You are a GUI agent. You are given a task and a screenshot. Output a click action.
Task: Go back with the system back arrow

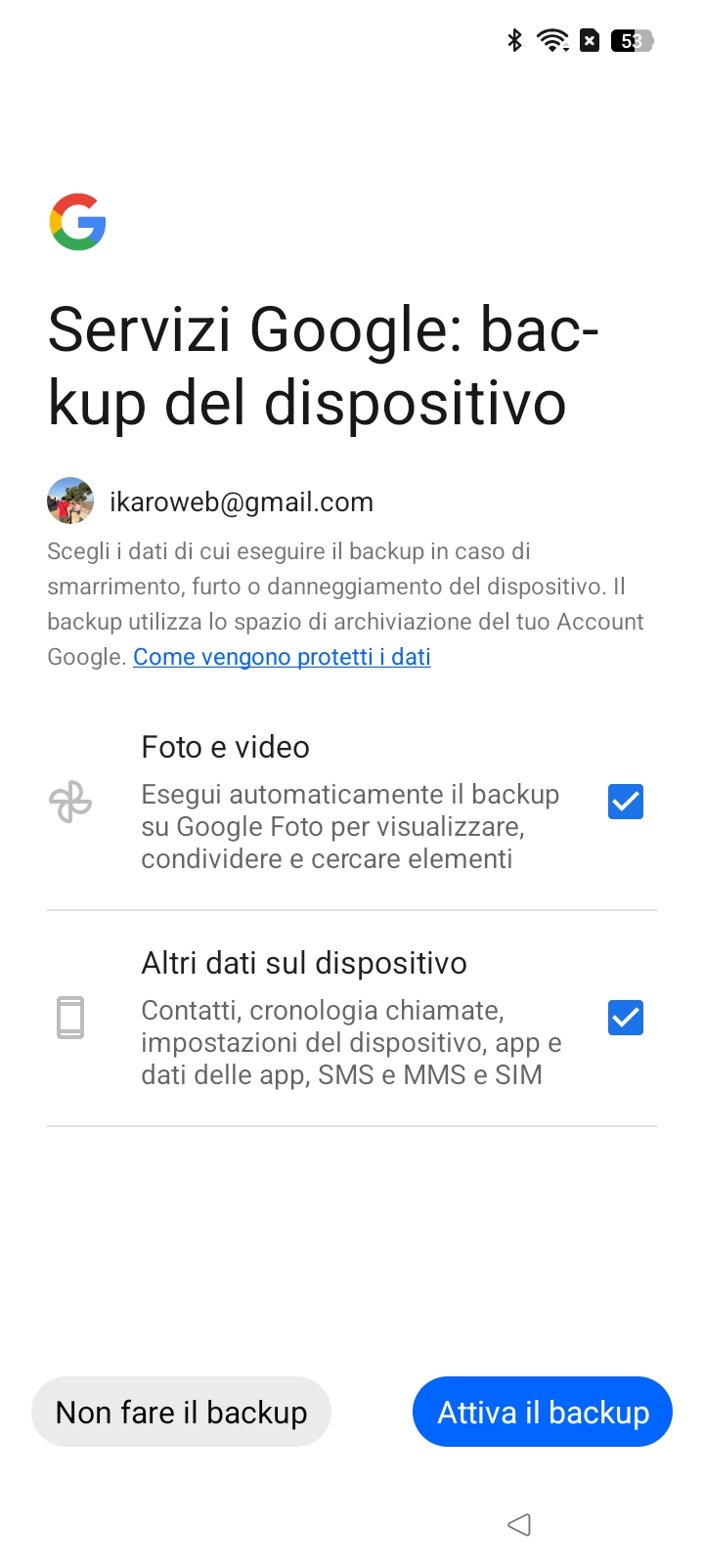(x=519, y=1524)
